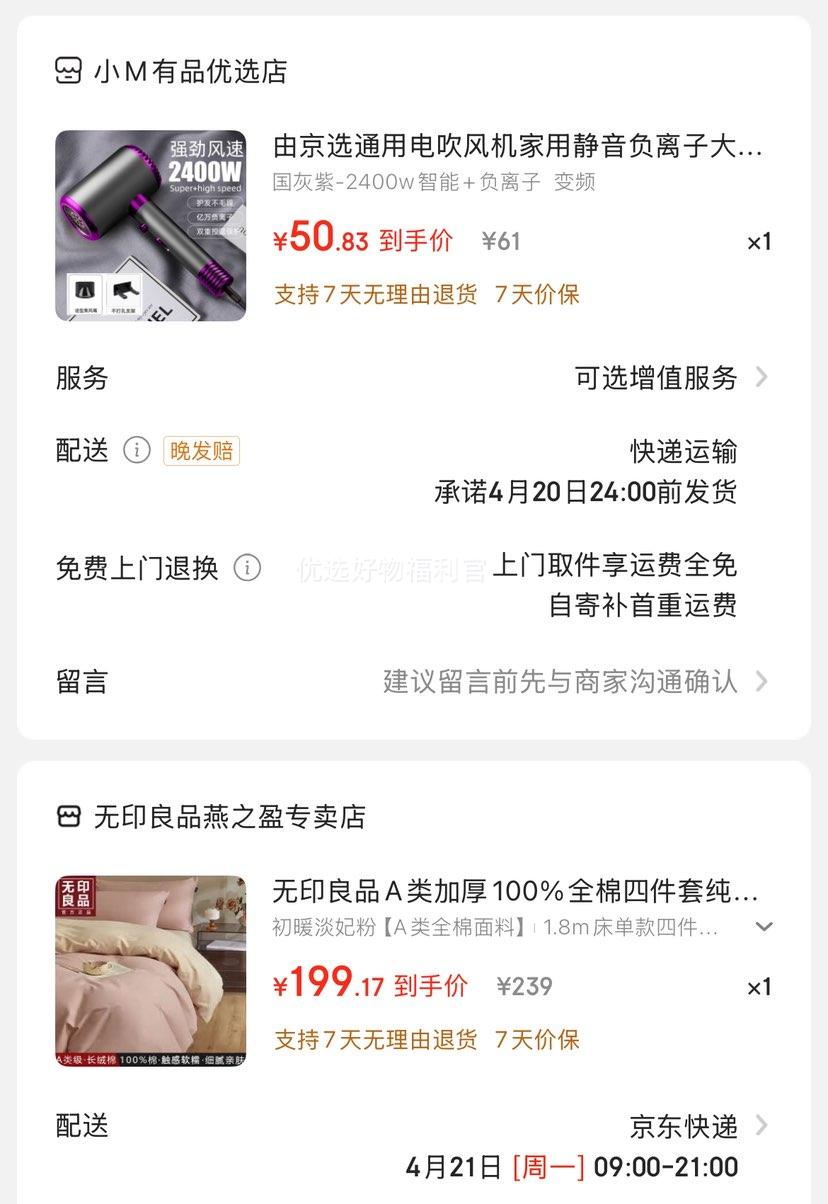This screenshot has height=1204, width=828.
Task: Click the 晚发赔 shipping guarantee badge
Action: (201, 451)
